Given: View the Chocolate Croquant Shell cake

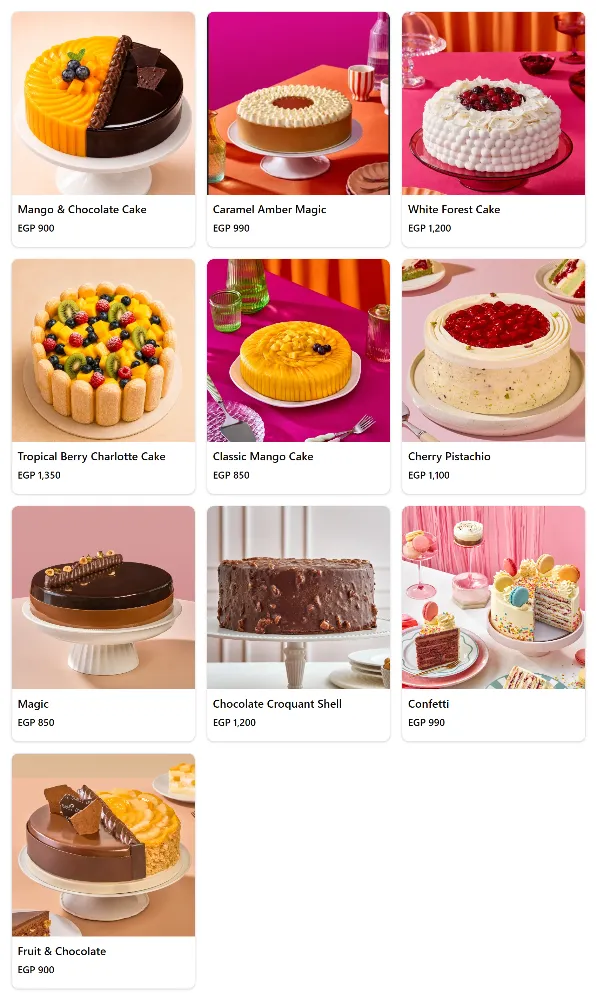Looking at the screenshot, I should tap(298, 624).
